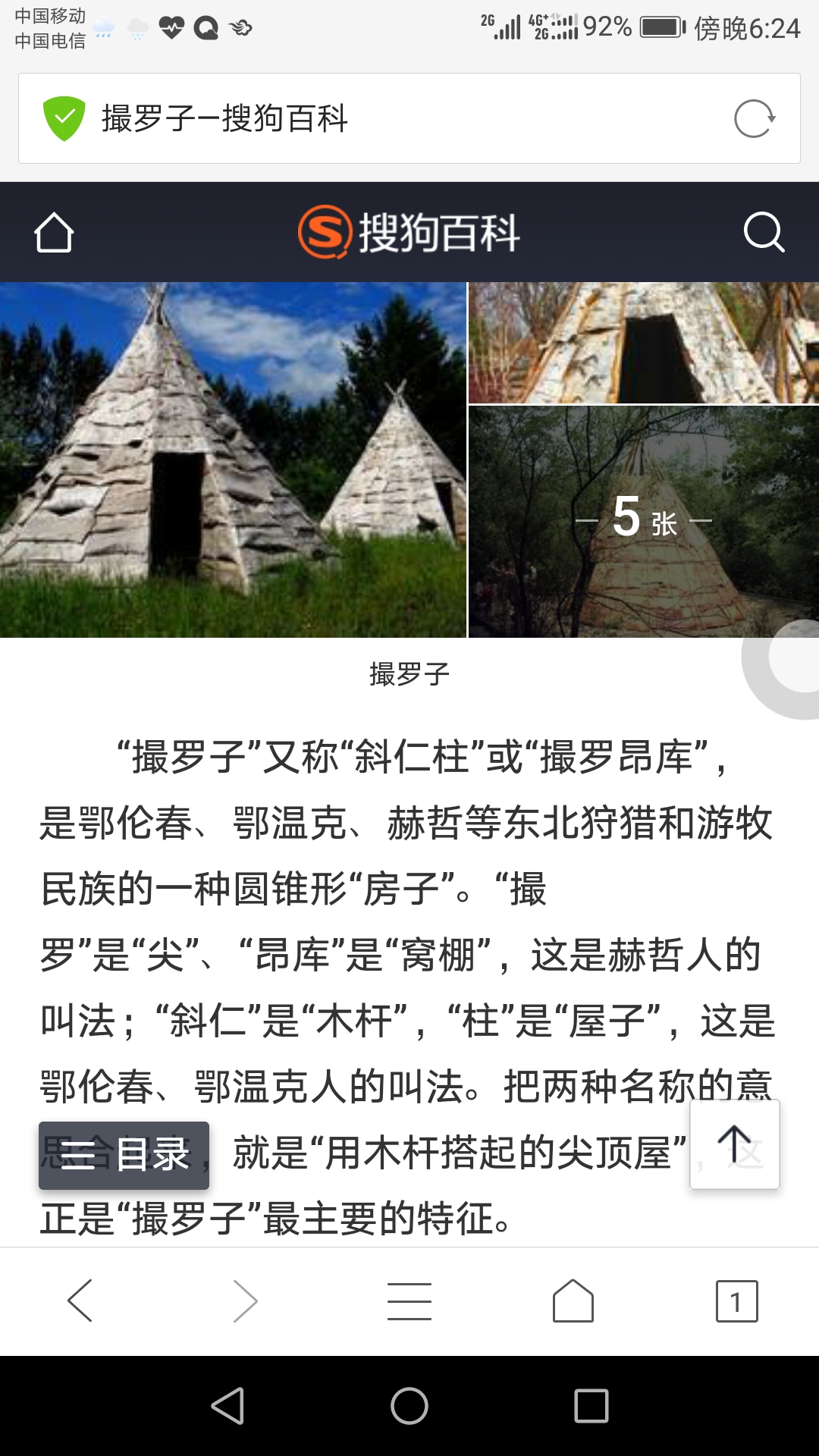This screenshot has width=819, height=1456.
Task: Open the top-right birch-bark tent photo
Action: coord(643,343)
